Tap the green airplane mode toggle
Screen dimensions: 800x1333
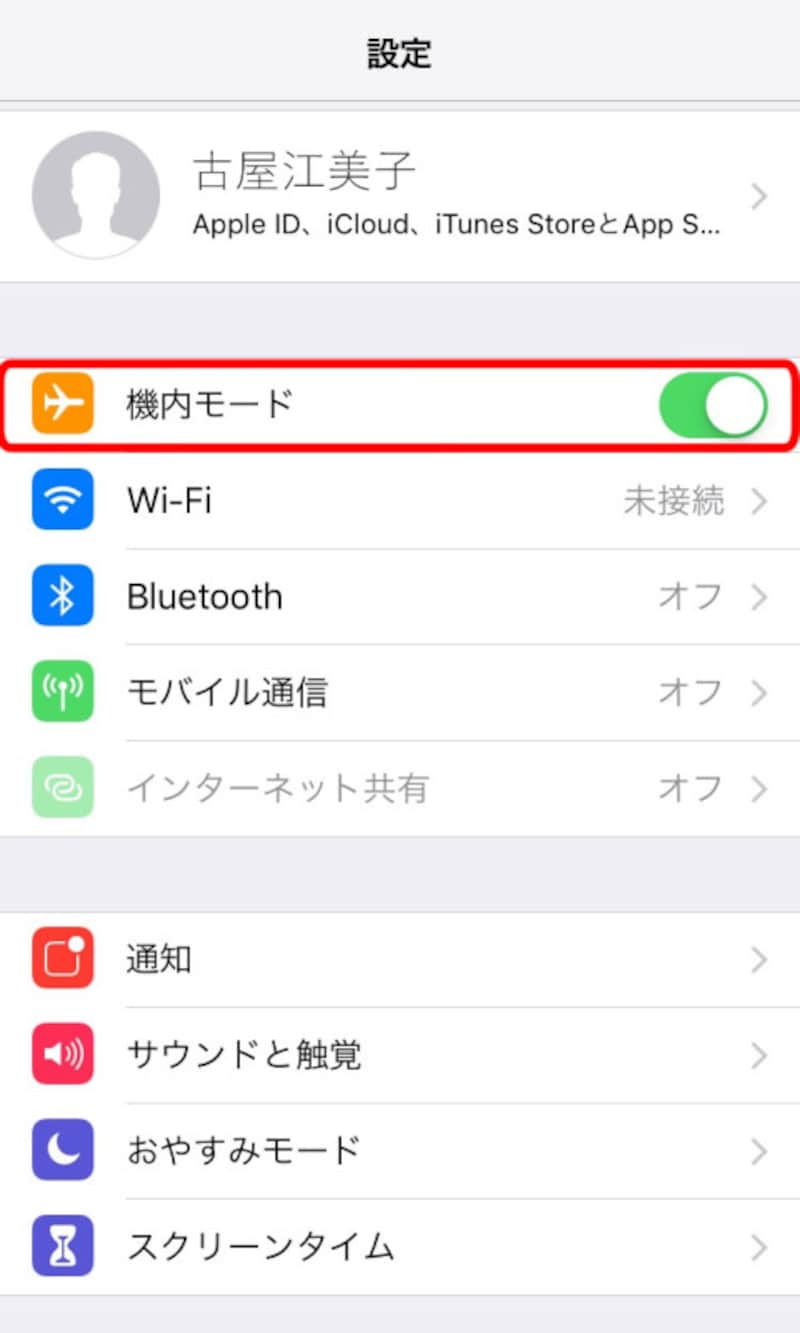coord(712,404)
